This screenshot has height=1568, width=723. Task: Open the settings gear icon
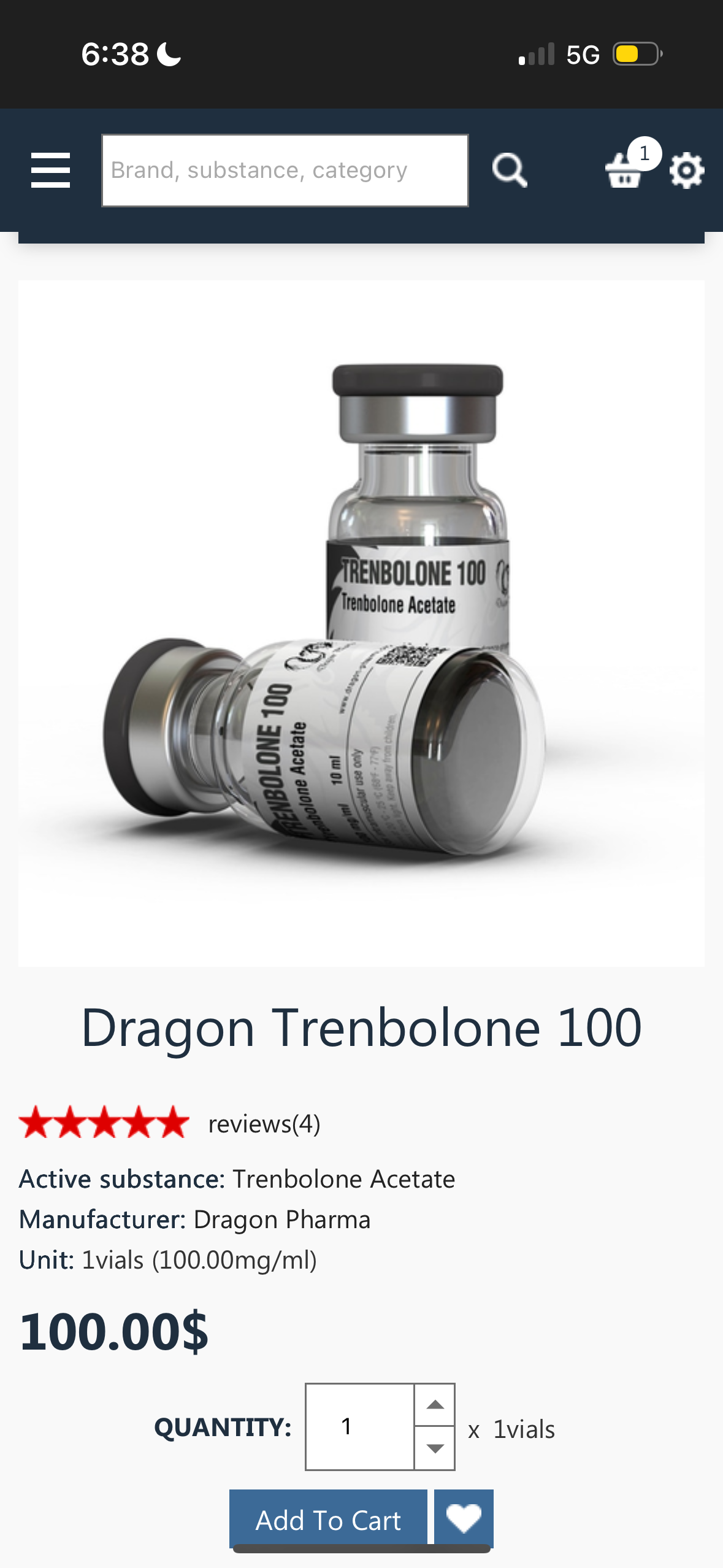tap(686, 171)
